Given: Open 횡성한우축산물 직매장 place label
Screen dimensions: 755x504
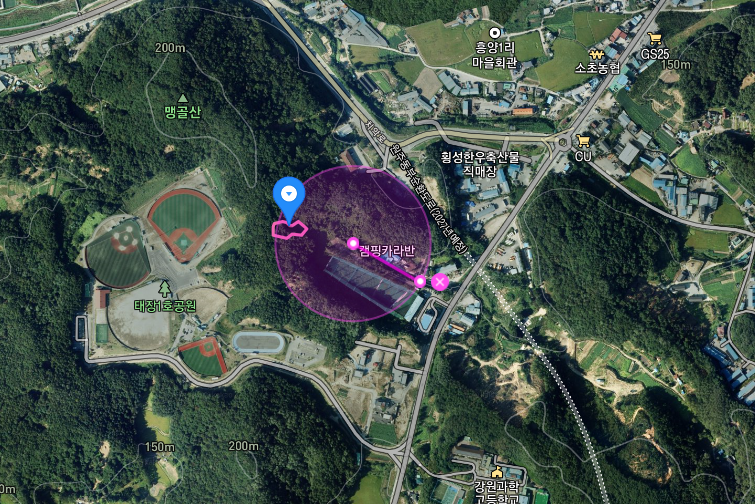Looking at the screenshot, I should pos(480,164).
